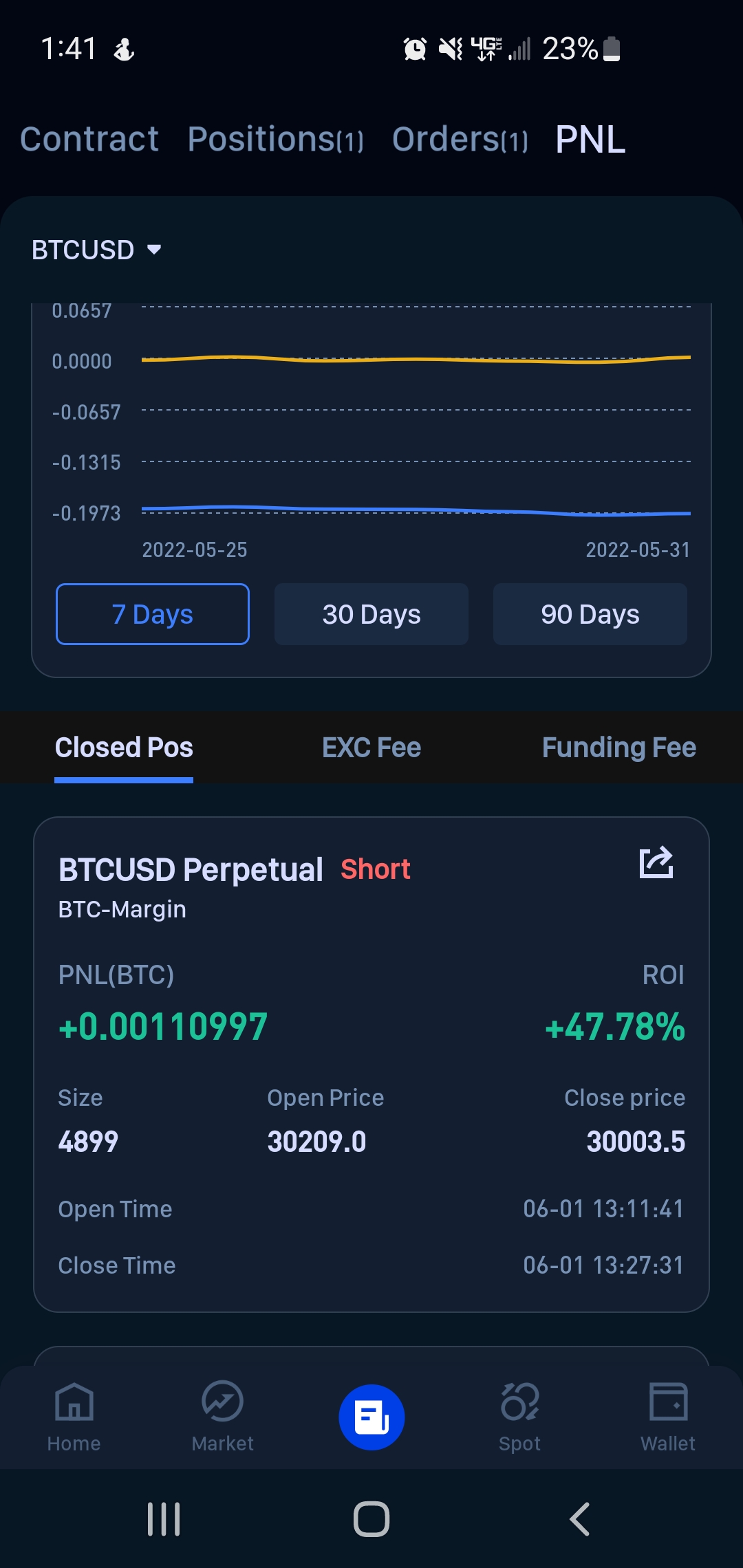Share the BTCUSD Perpetual closed position
The width and height of the screenshot is (743, 1568).
(x=656, y=862)
